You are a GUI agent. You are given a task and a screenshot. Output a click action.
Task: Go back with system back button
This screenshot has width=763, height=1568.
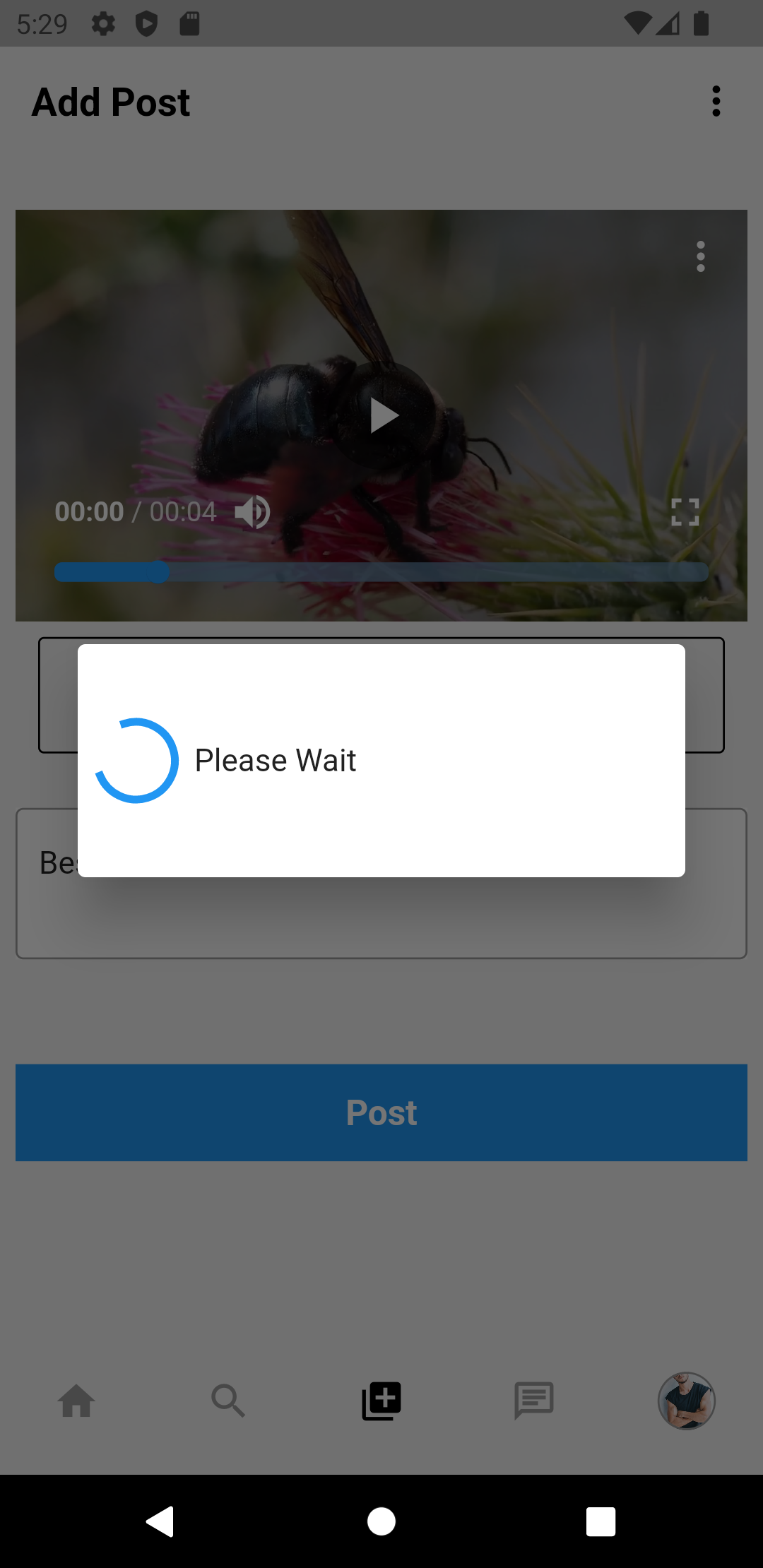click(160, 1521)
